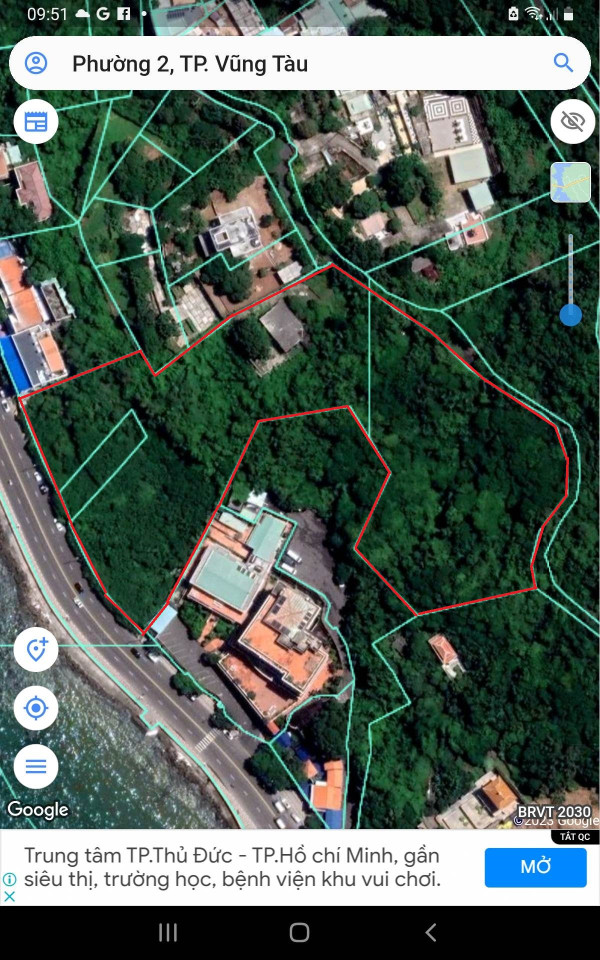Dismiss the ad with the X icon
This screenshot has height=960, width=600.
click(9, 896)
